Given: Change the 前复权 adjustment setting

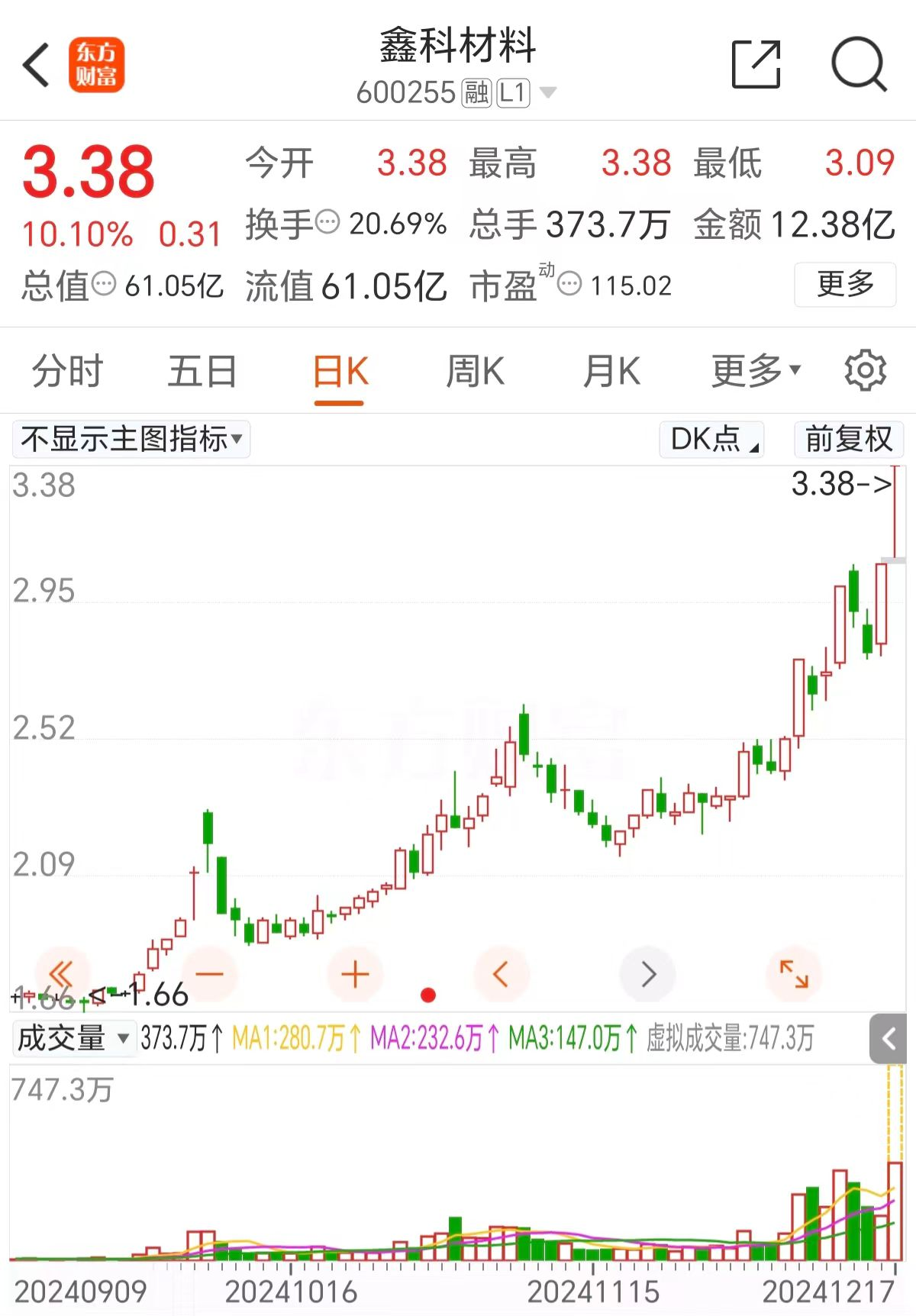Looking at the screenshot, I should pos(849,439).
